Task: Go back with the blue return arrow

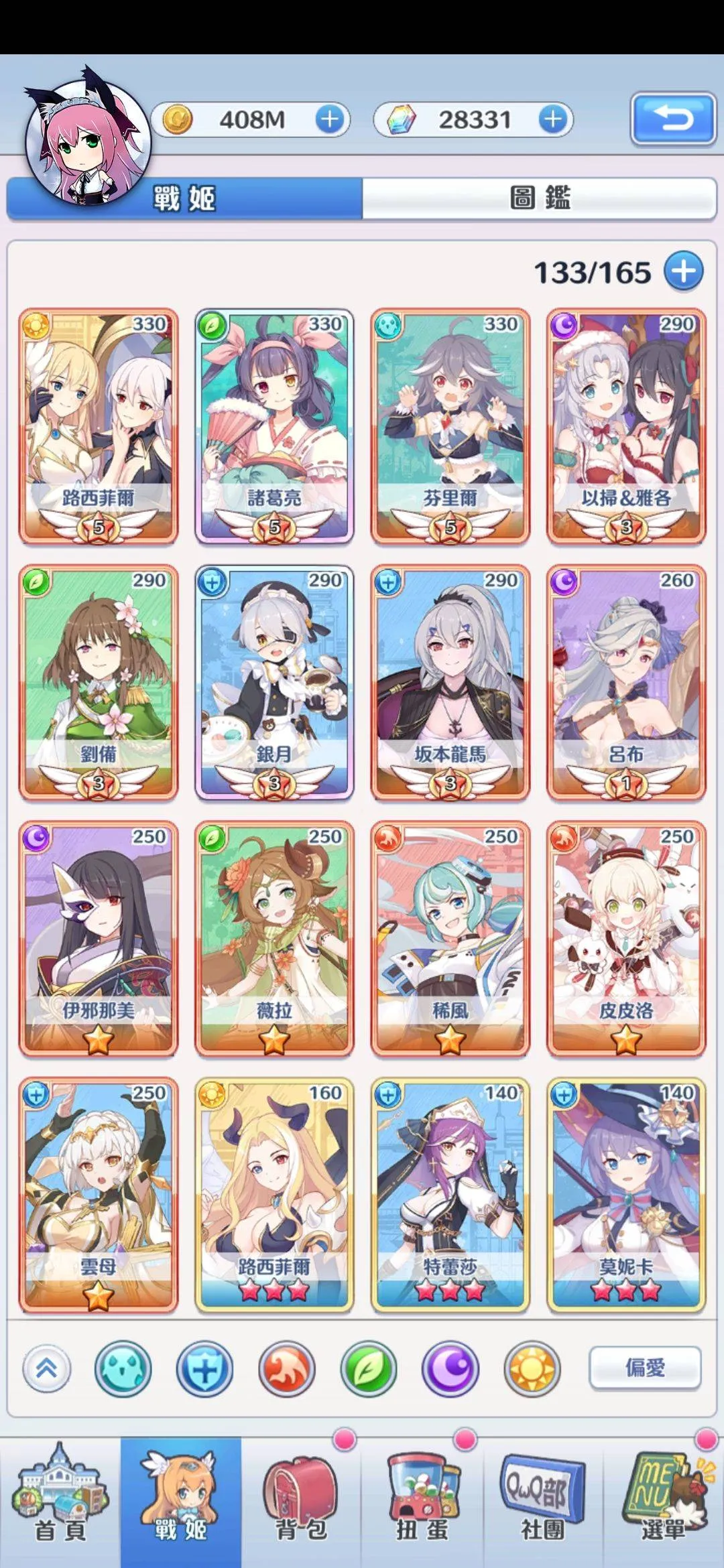Action: (673, 119)
